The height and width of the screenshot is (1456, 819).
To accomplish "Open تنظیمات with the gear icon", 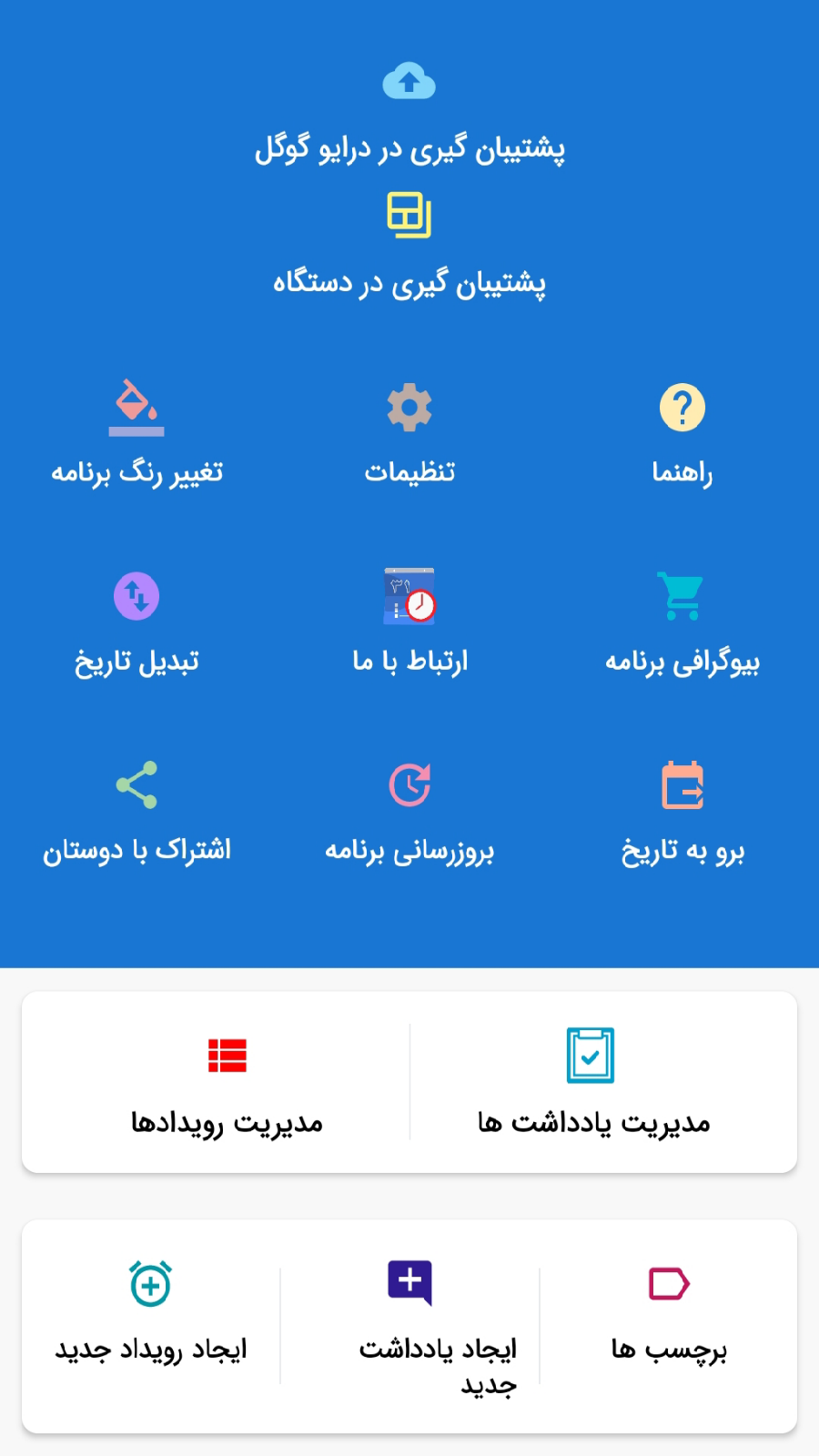I will coord(409,408).
